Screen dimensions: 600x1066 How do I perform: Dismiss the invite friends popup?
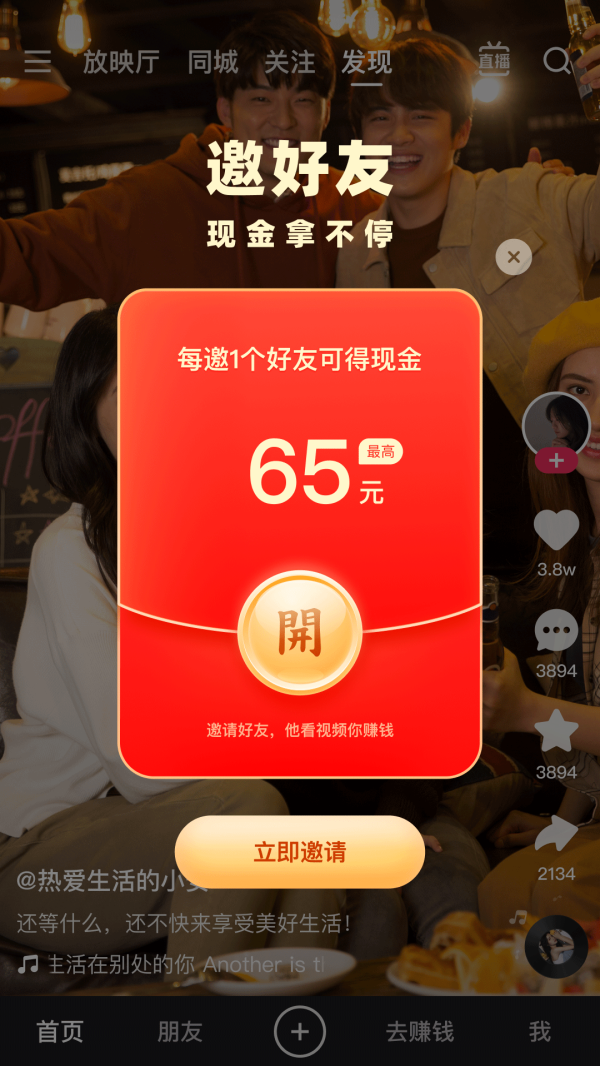click(513, 257)
